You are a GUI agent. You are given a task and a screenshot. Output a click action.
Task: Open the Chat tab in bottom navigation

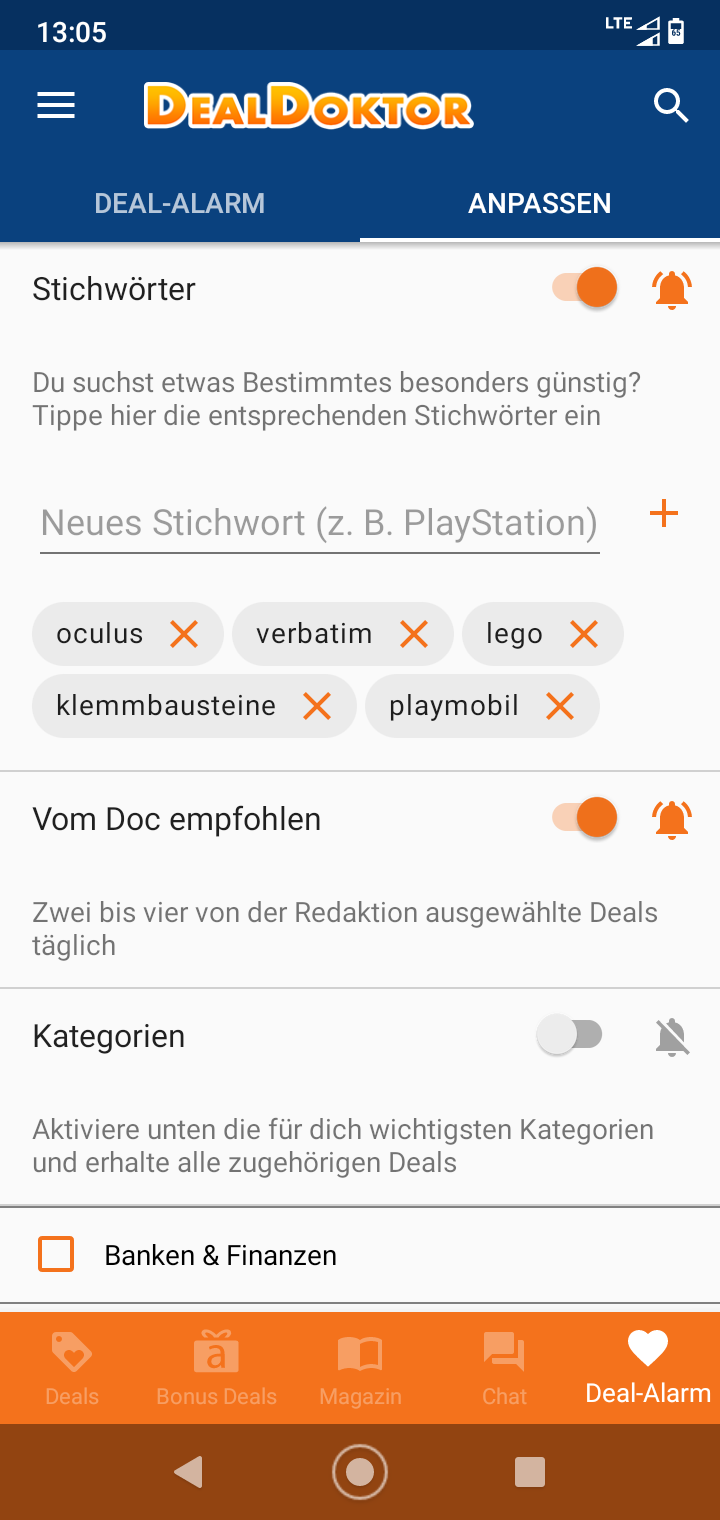click(504, 1368)
